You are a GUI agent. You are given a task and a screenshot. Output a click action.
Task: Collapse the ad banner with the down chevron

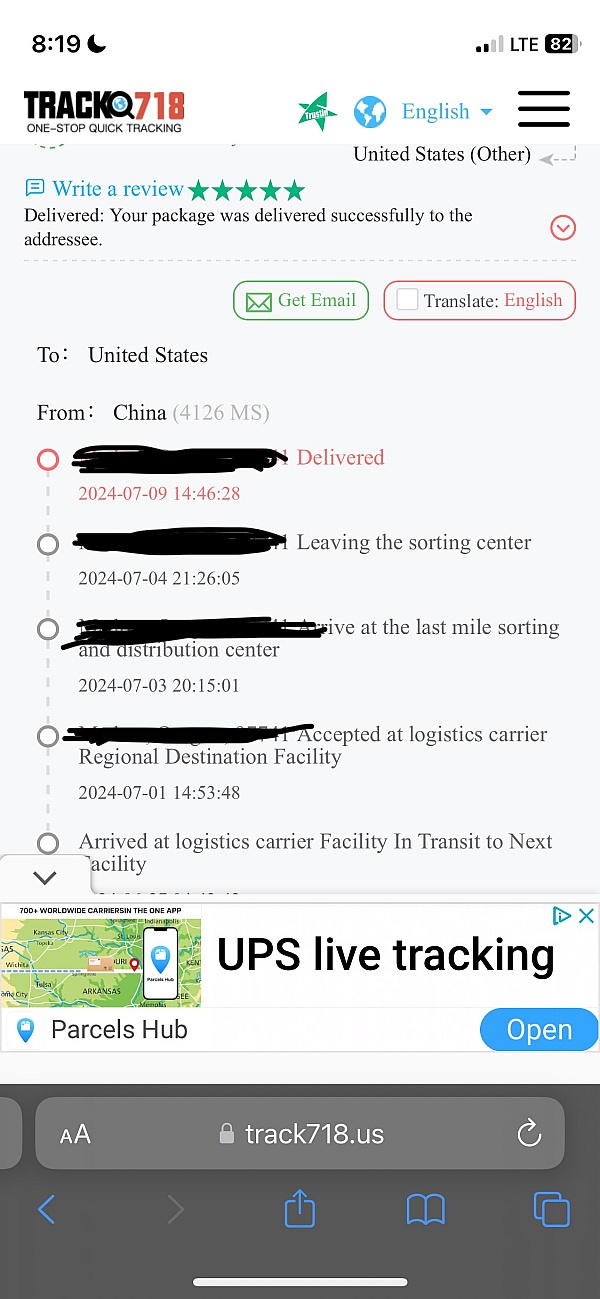click(x=45, y=878)
